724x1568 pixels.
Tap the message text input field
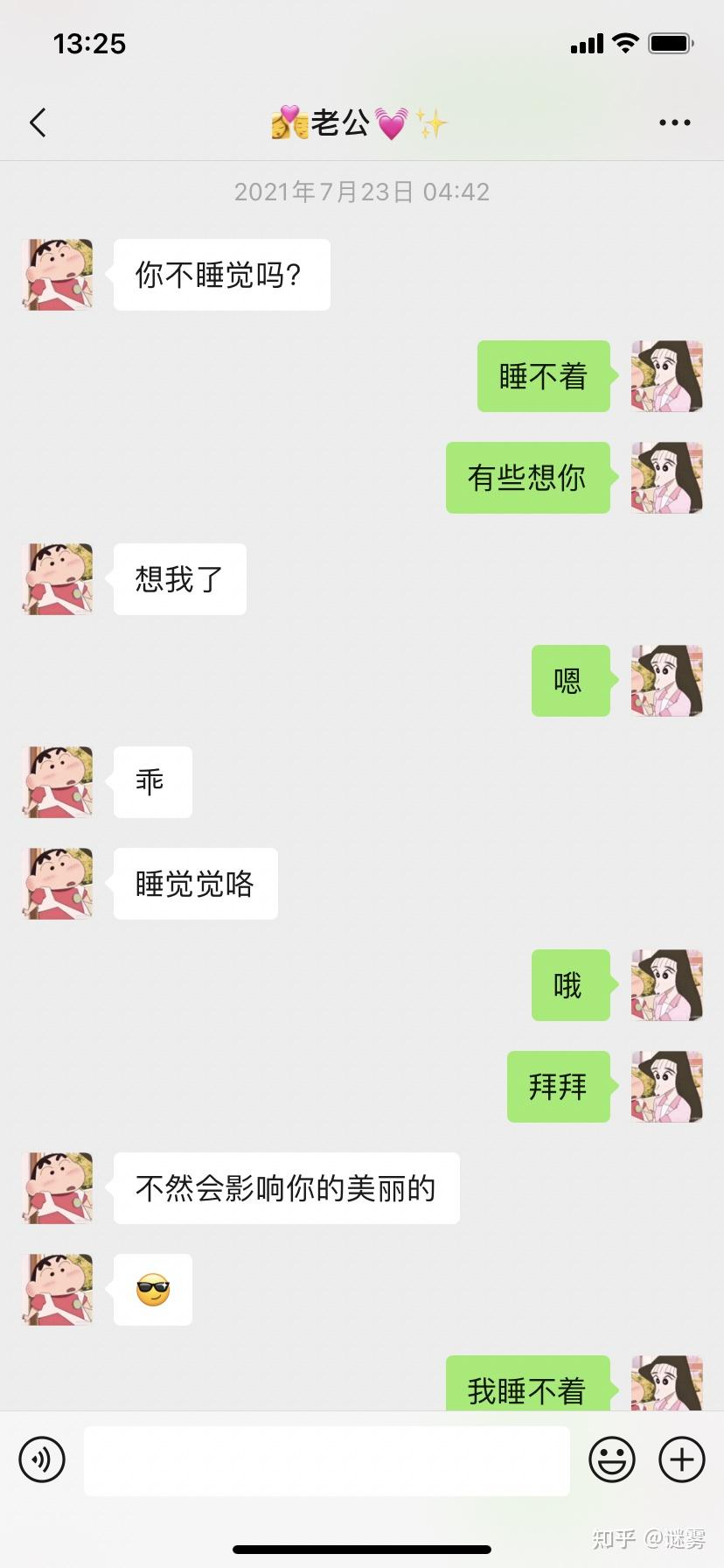coord(326,1459)
